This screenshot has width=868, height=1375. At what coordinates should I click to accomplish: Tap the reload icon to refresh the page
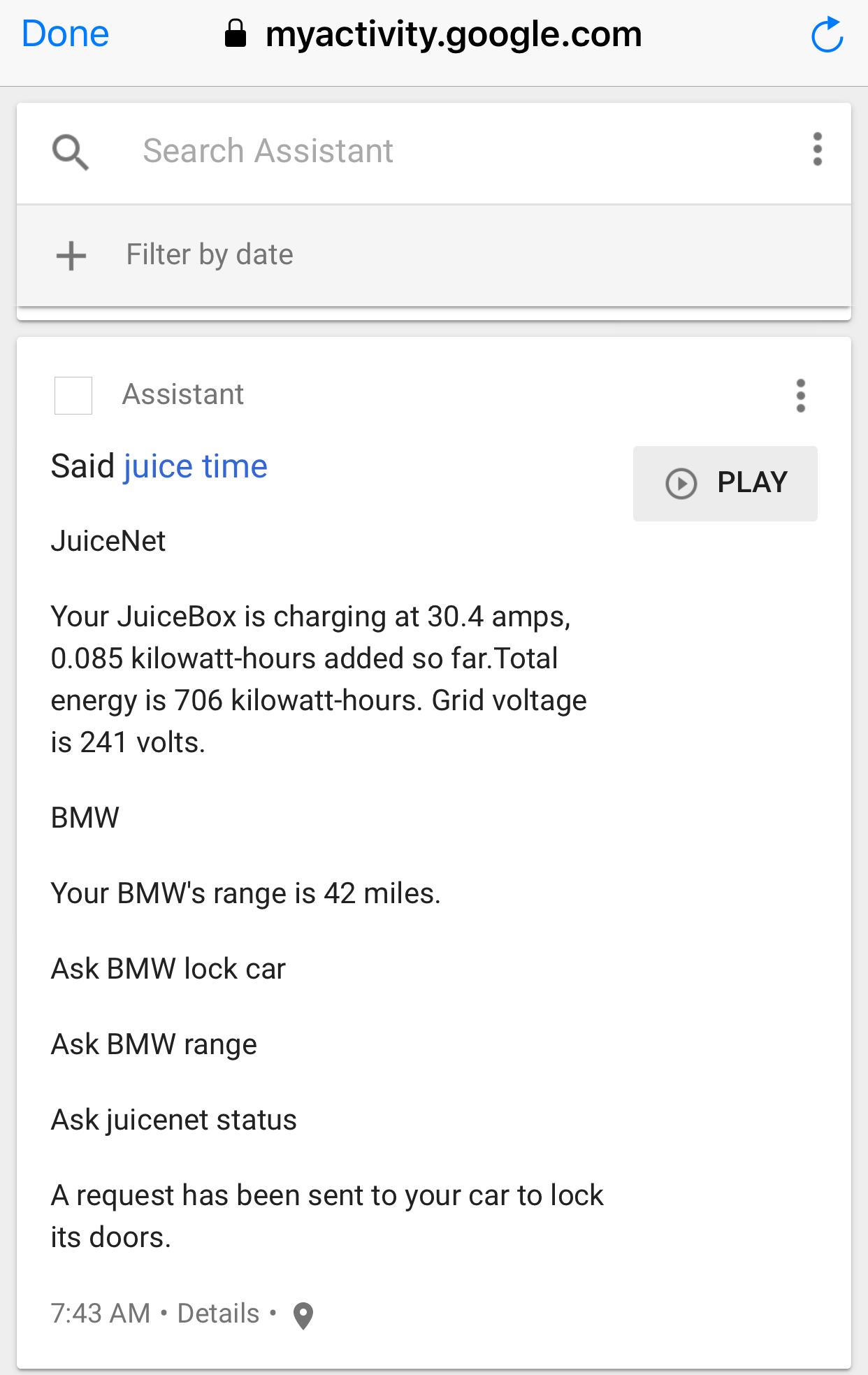tap(827, 34)
